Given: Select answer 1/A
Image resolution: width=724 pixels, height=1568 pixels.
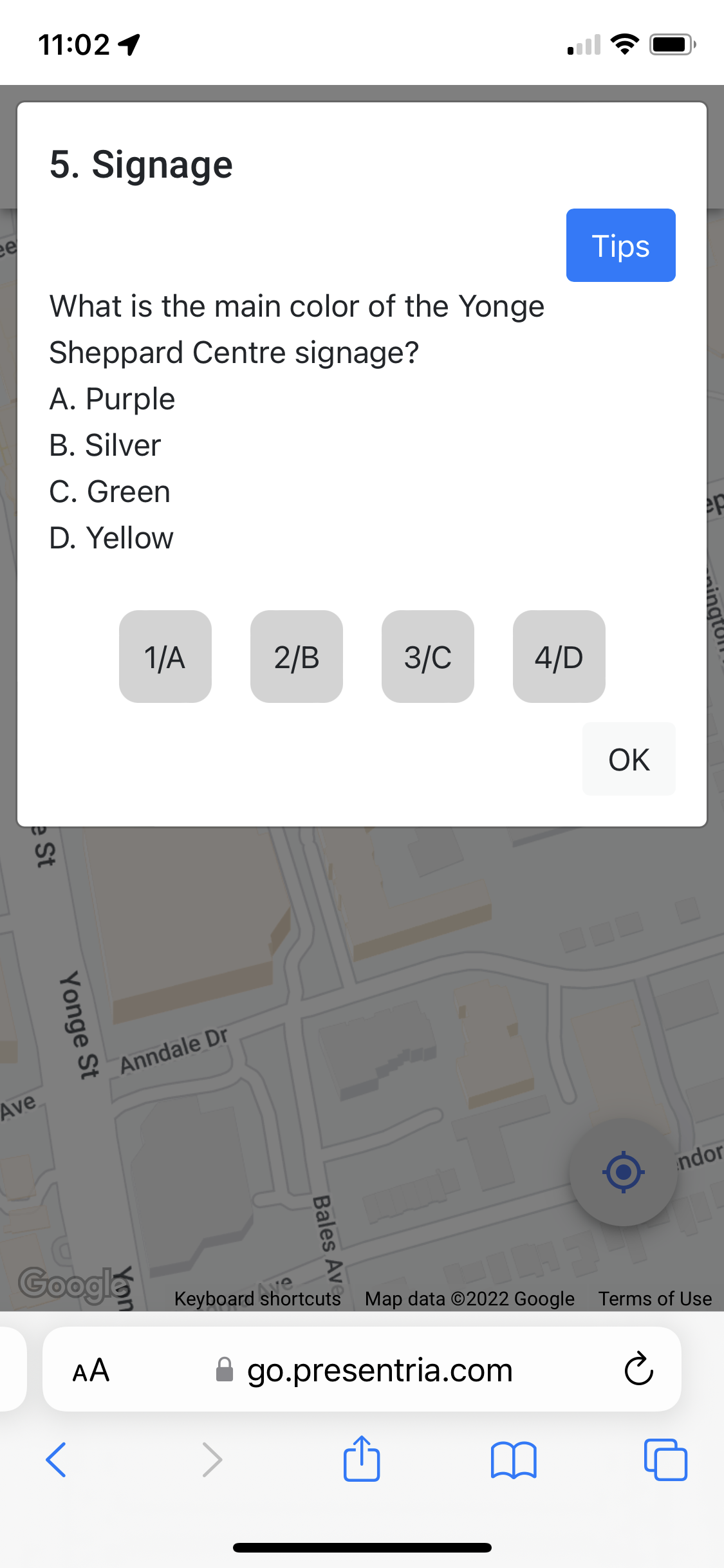Looking at the screenshot, I should pyautogui.click(x=165, y=657).
